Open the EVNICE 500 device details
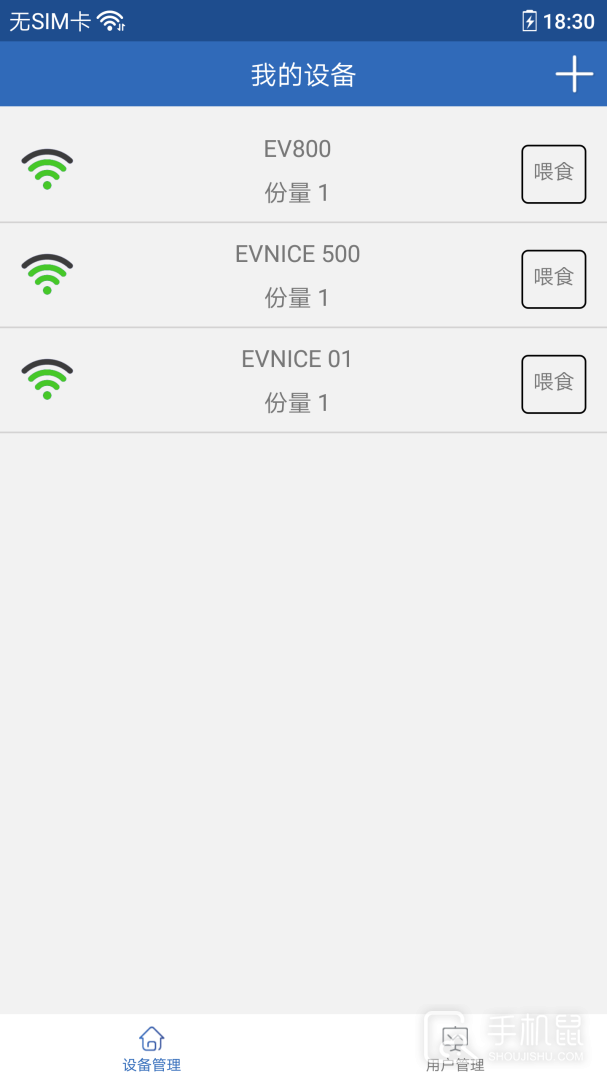The height and width of the screenshot is (1080, 607). (303, 275)
